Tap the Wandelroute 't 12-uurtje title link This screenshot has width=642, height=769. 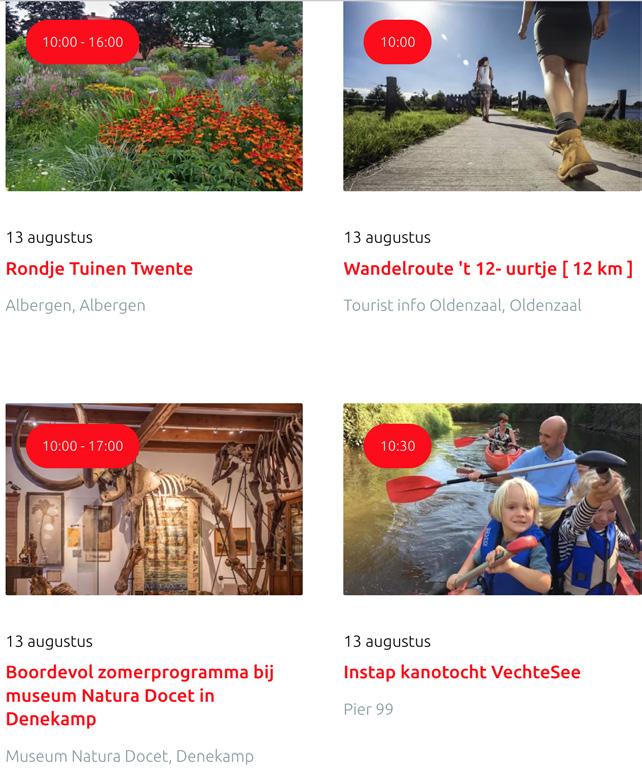pyautogui.click(x=488, y=269)
